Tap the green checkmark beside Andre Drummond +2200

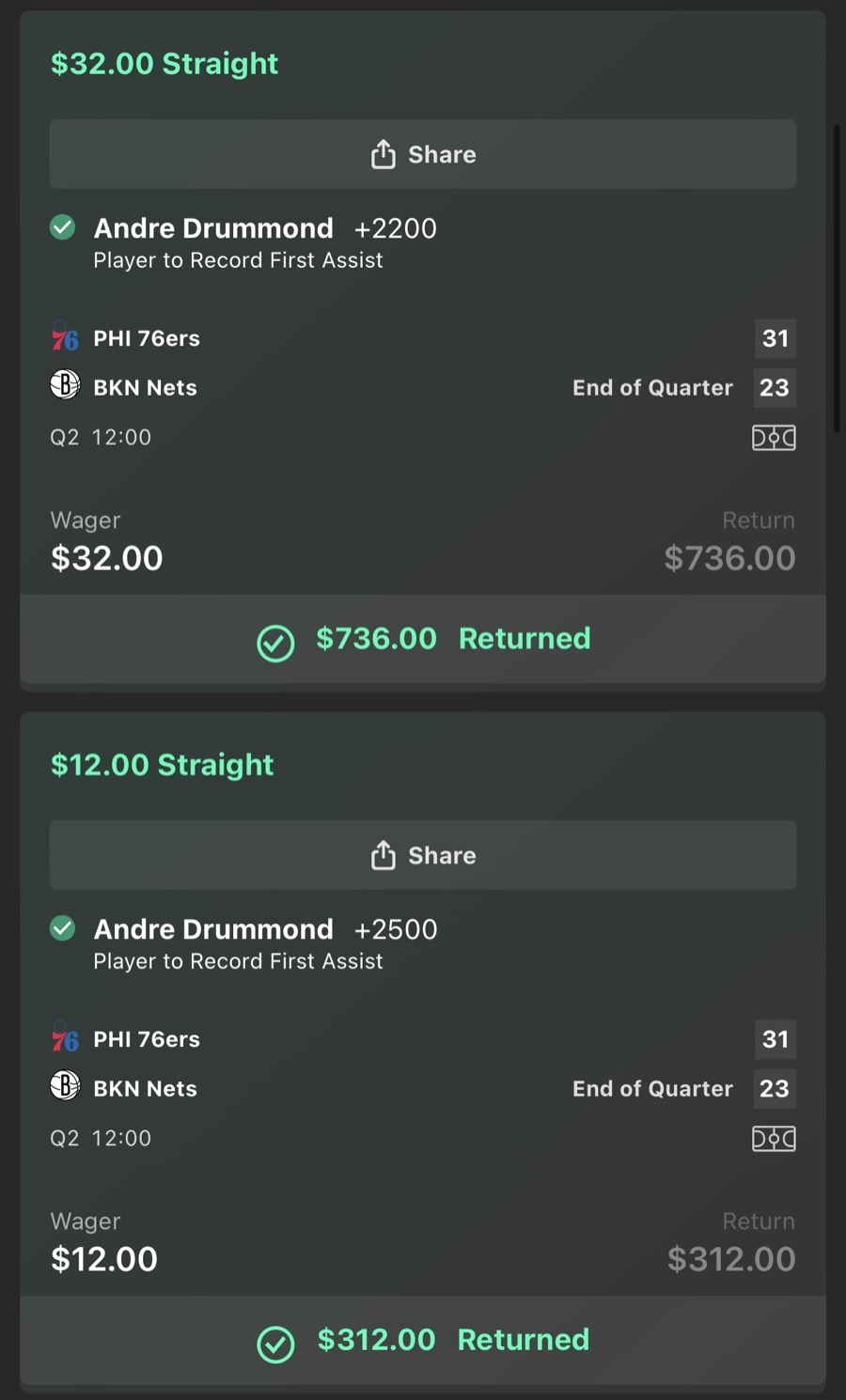[62, 227]
